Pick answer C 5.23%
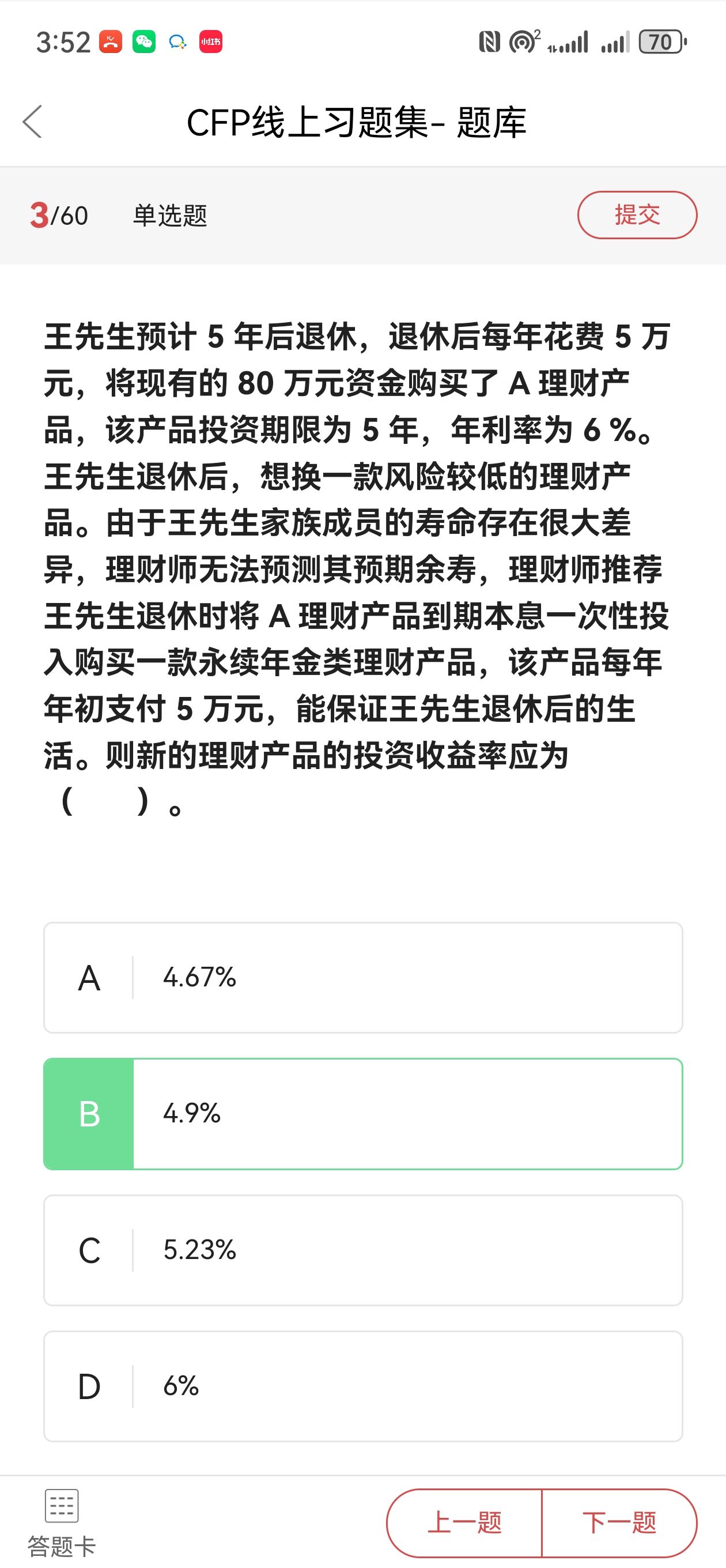Viewport: 726px width, 1568px height. [362, 1250]
